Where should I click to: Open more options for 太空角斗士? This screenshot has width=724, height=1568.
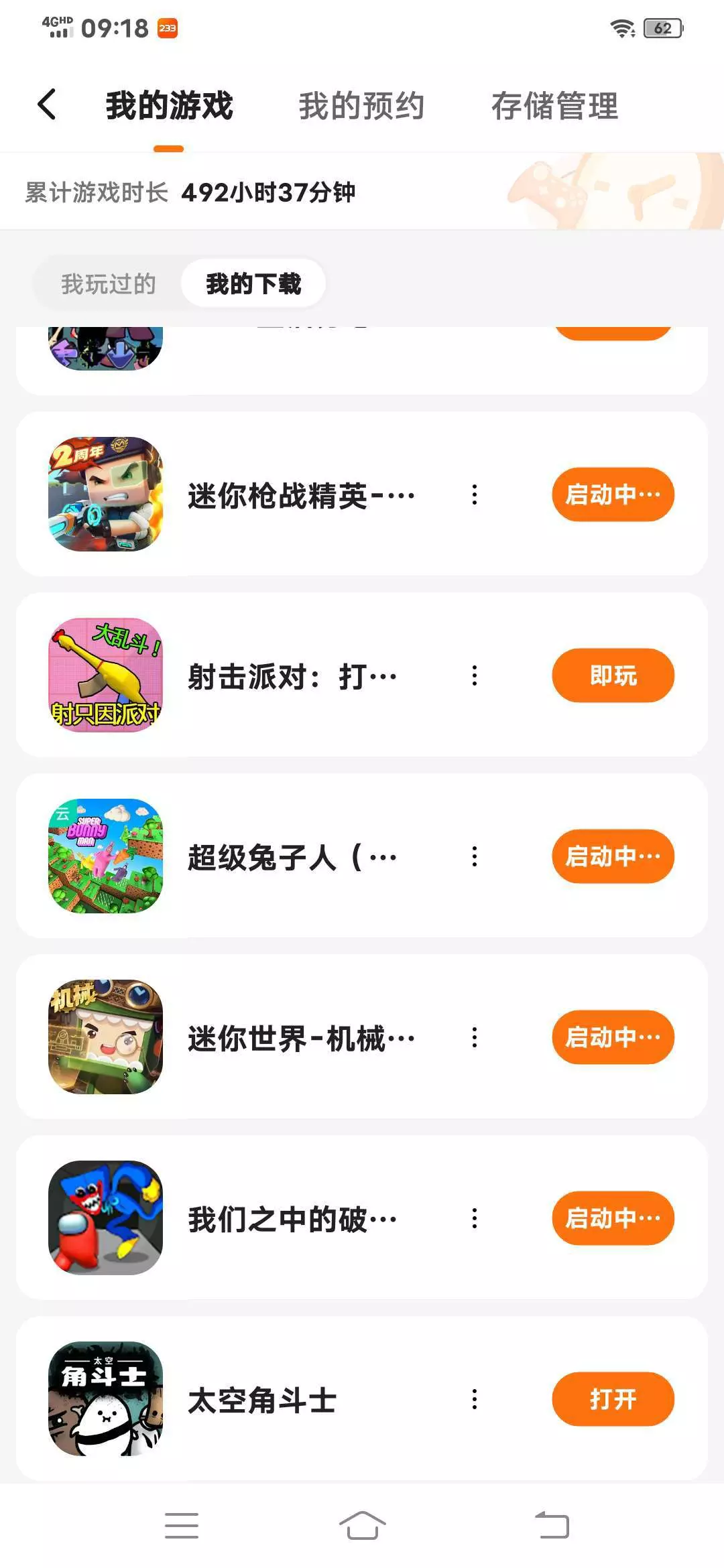click(x=475, y=1399)
